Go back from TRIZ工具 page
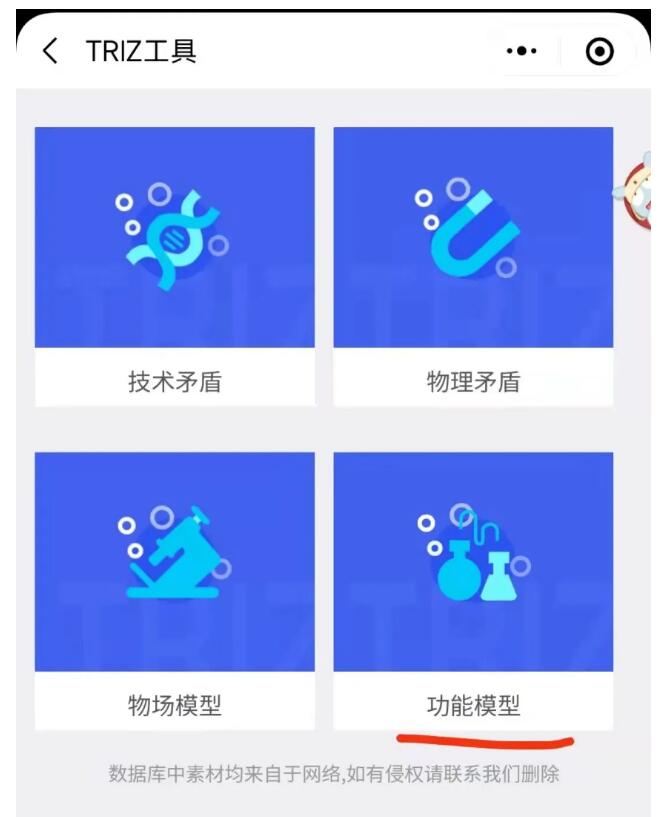This screenshot has height=817, width=664. [x=52, y=52]
